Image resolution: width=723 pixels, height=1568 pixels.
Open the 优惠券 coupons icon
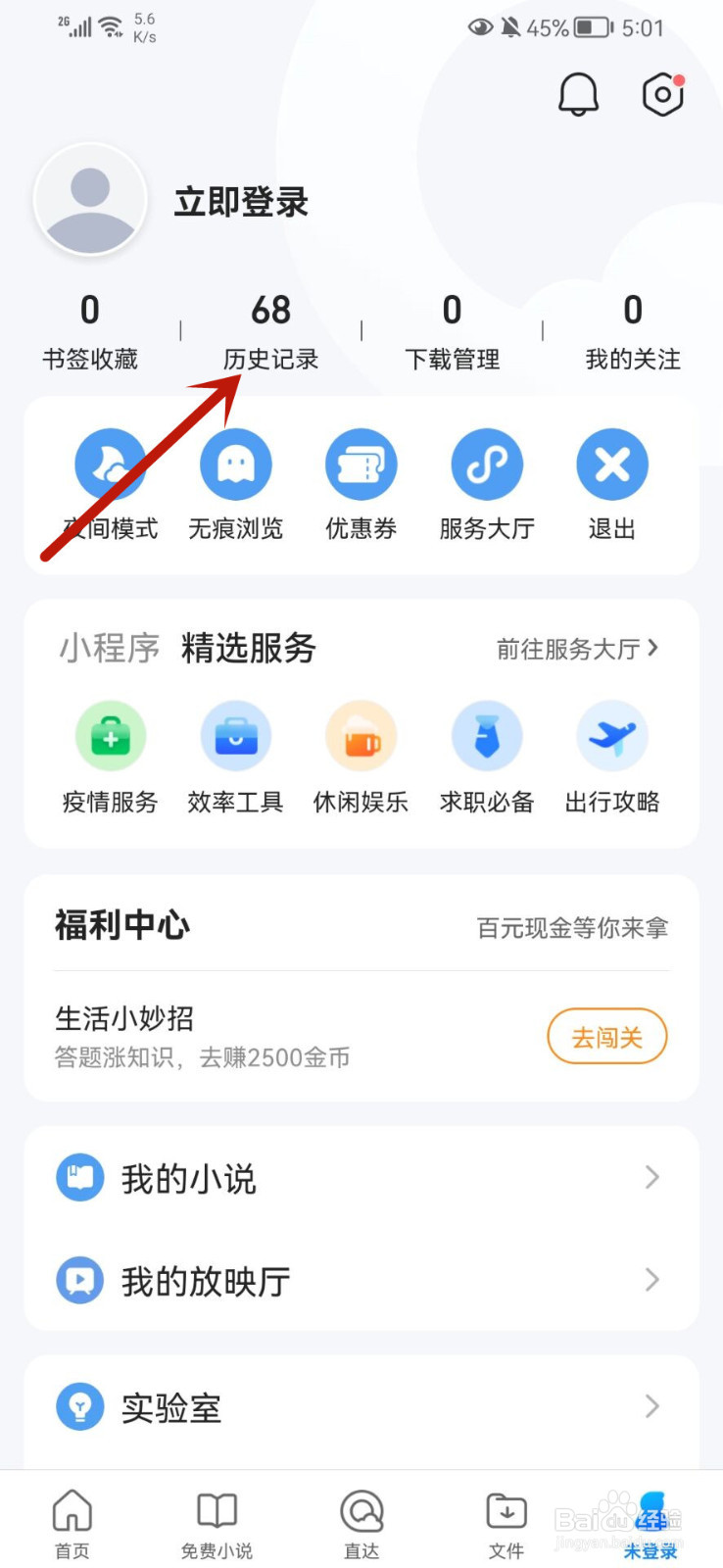click(361, 465)
